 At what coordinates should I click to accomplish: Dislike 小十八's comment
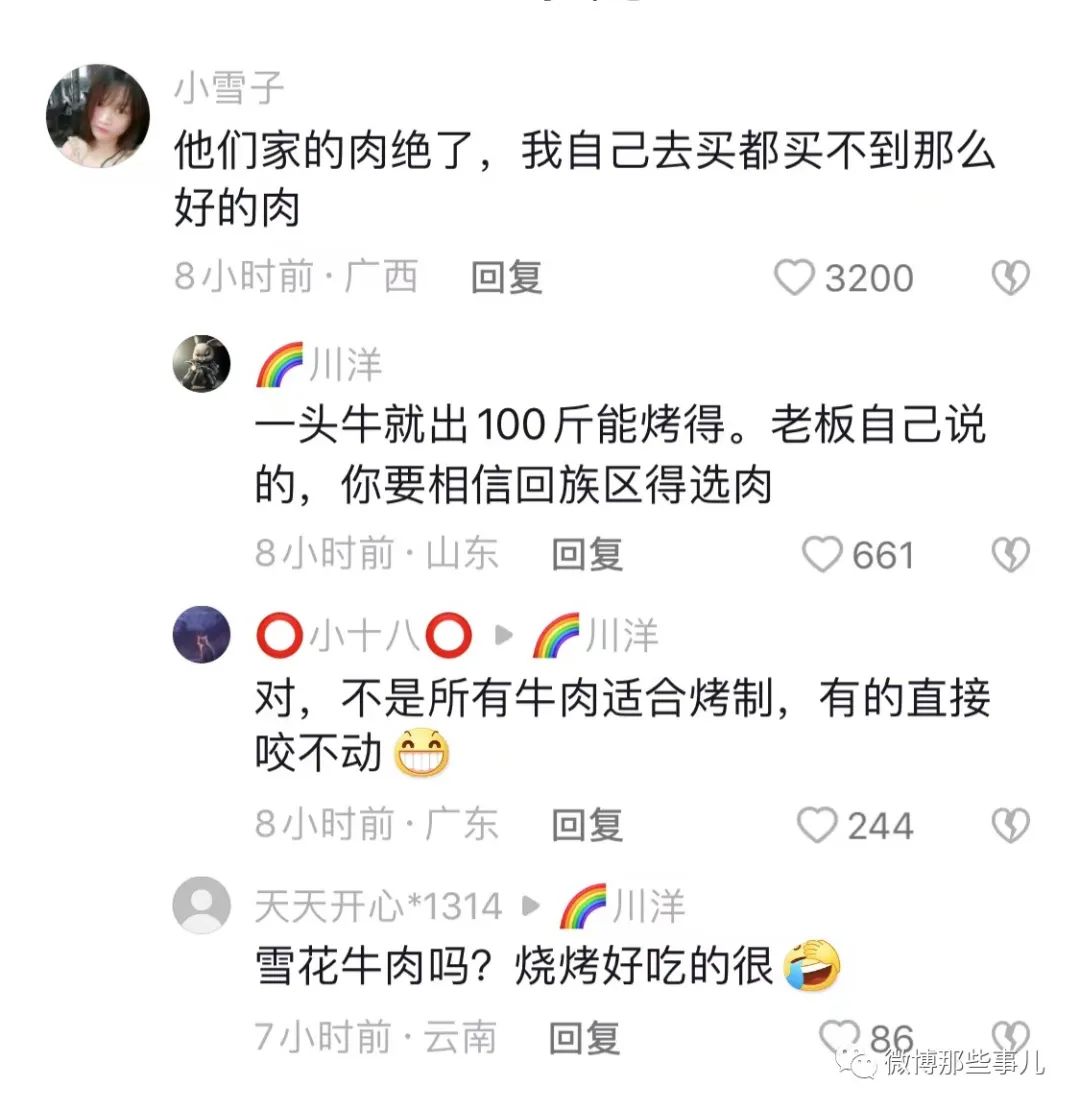point(1010,825)
